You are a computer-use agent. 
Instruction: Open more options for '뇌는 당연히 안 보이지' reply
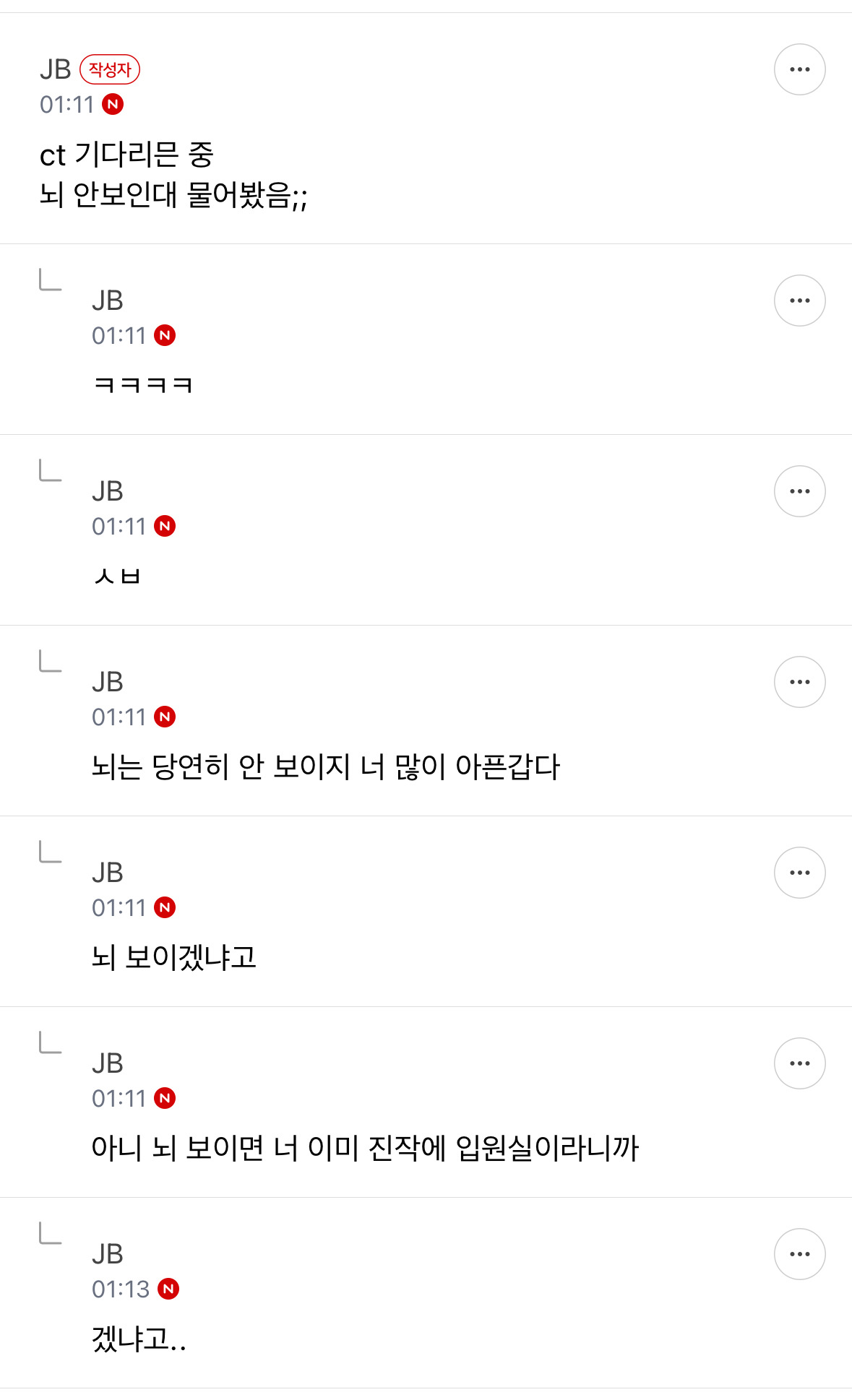799,682
